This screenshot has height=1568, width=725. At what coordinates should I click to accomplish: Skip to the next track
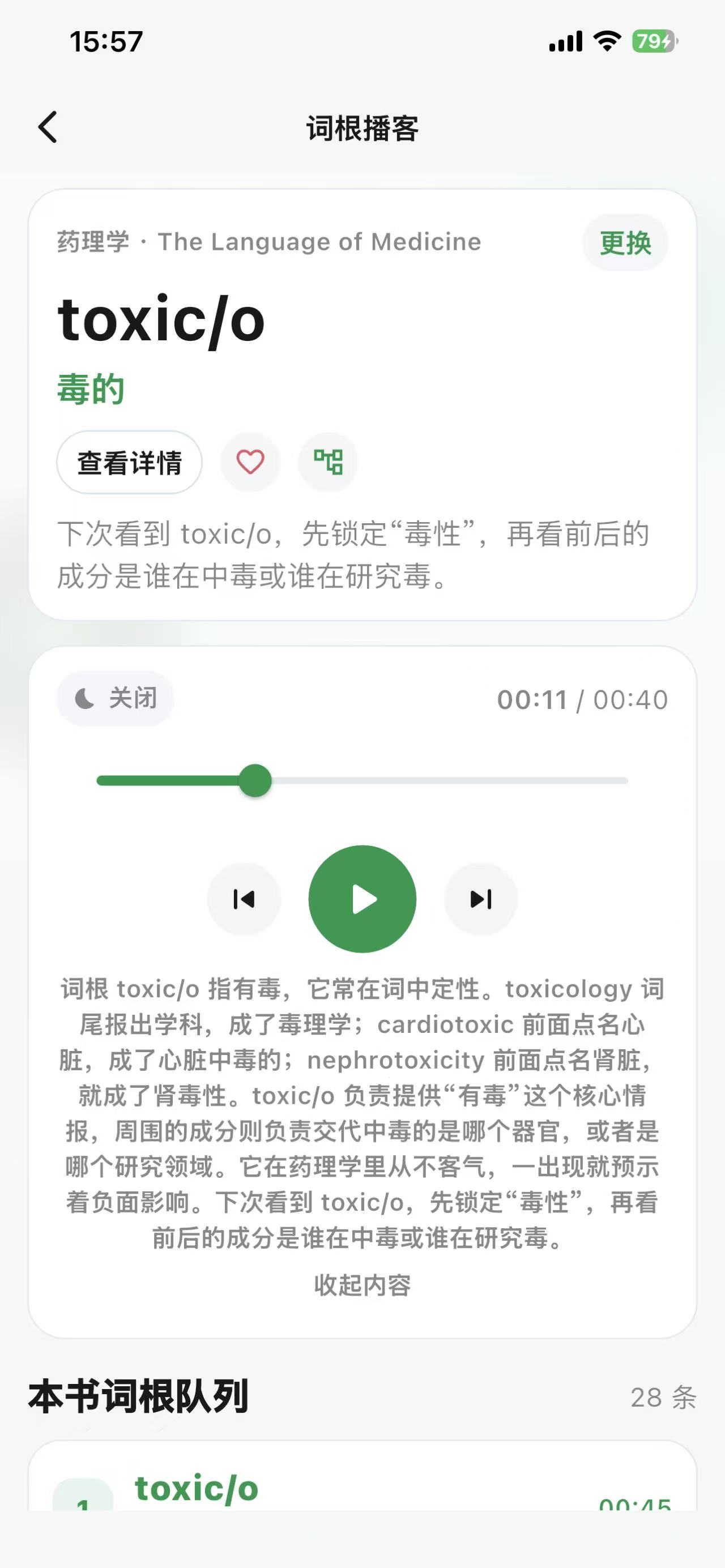[480, 899]
